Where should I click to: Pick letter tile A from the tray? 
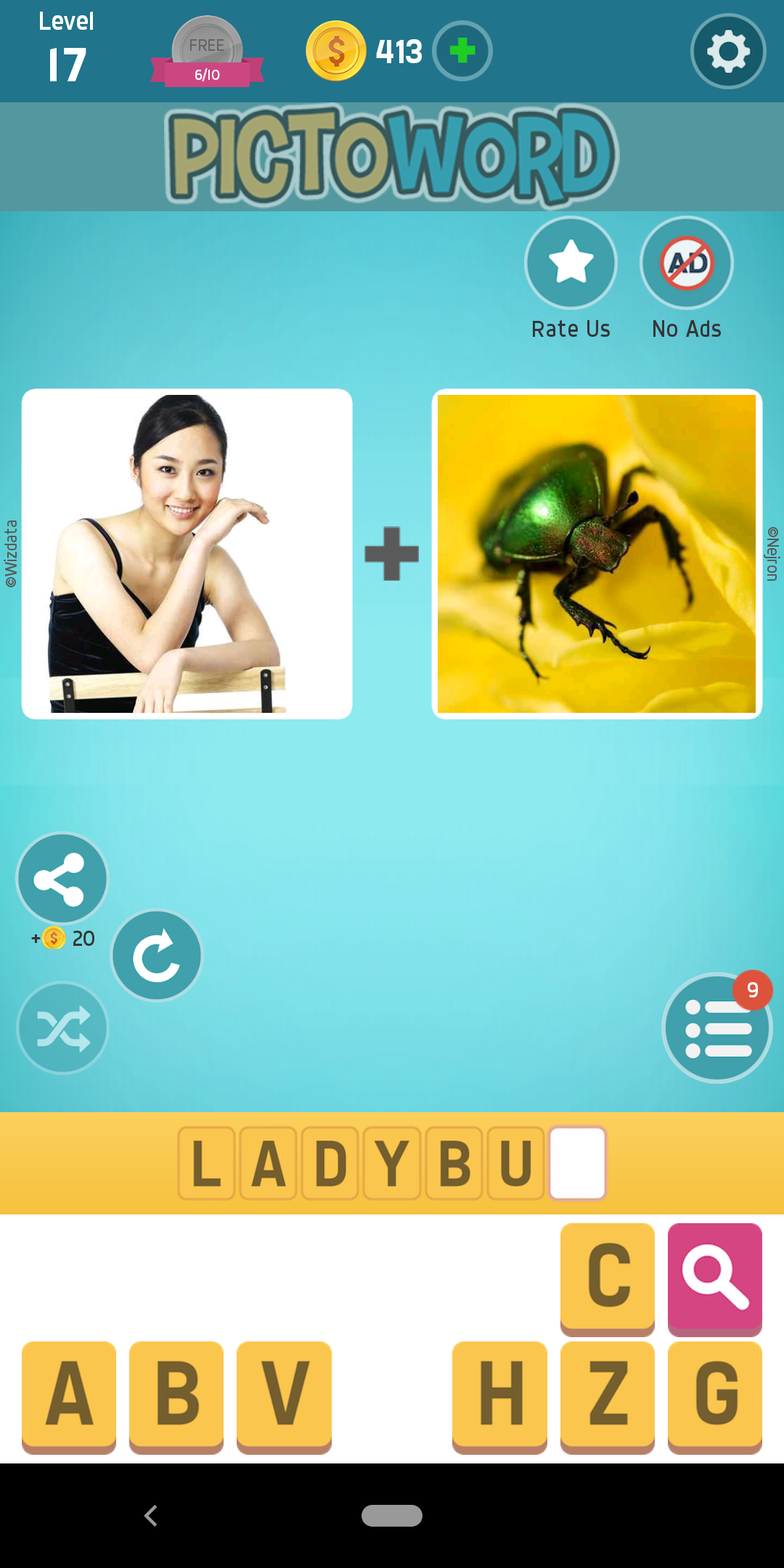tap(69, 1397)
